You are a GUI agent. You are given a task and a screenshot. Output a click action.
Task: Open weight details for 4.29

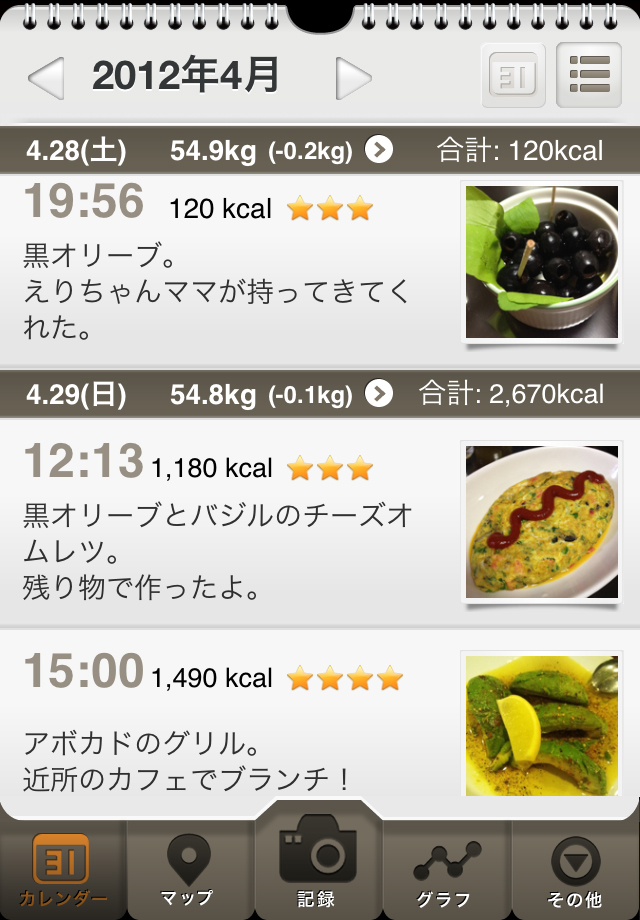click(x=379, y=394)
